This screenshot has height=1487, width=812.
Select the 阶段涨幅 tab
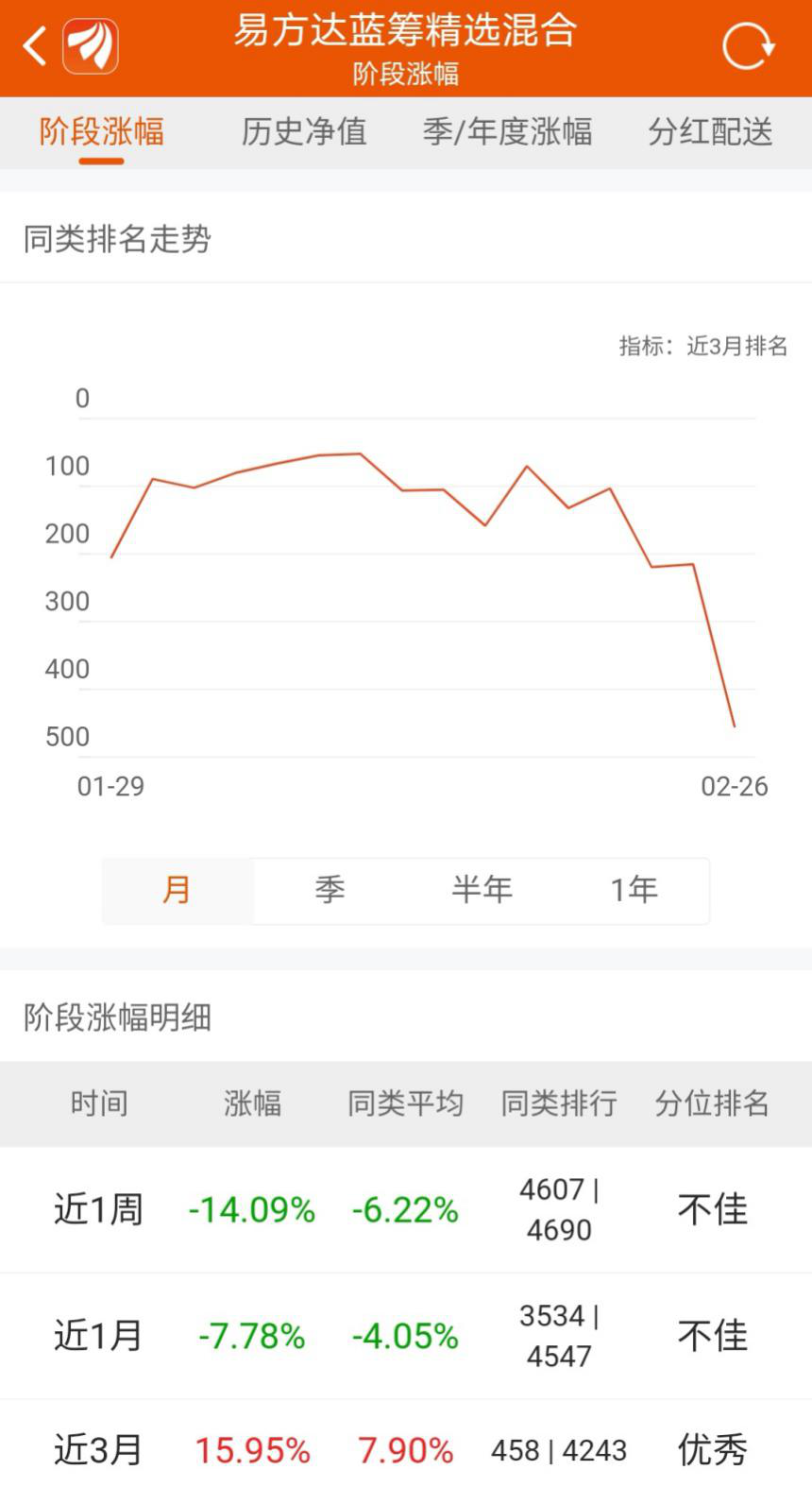[102, 131]
